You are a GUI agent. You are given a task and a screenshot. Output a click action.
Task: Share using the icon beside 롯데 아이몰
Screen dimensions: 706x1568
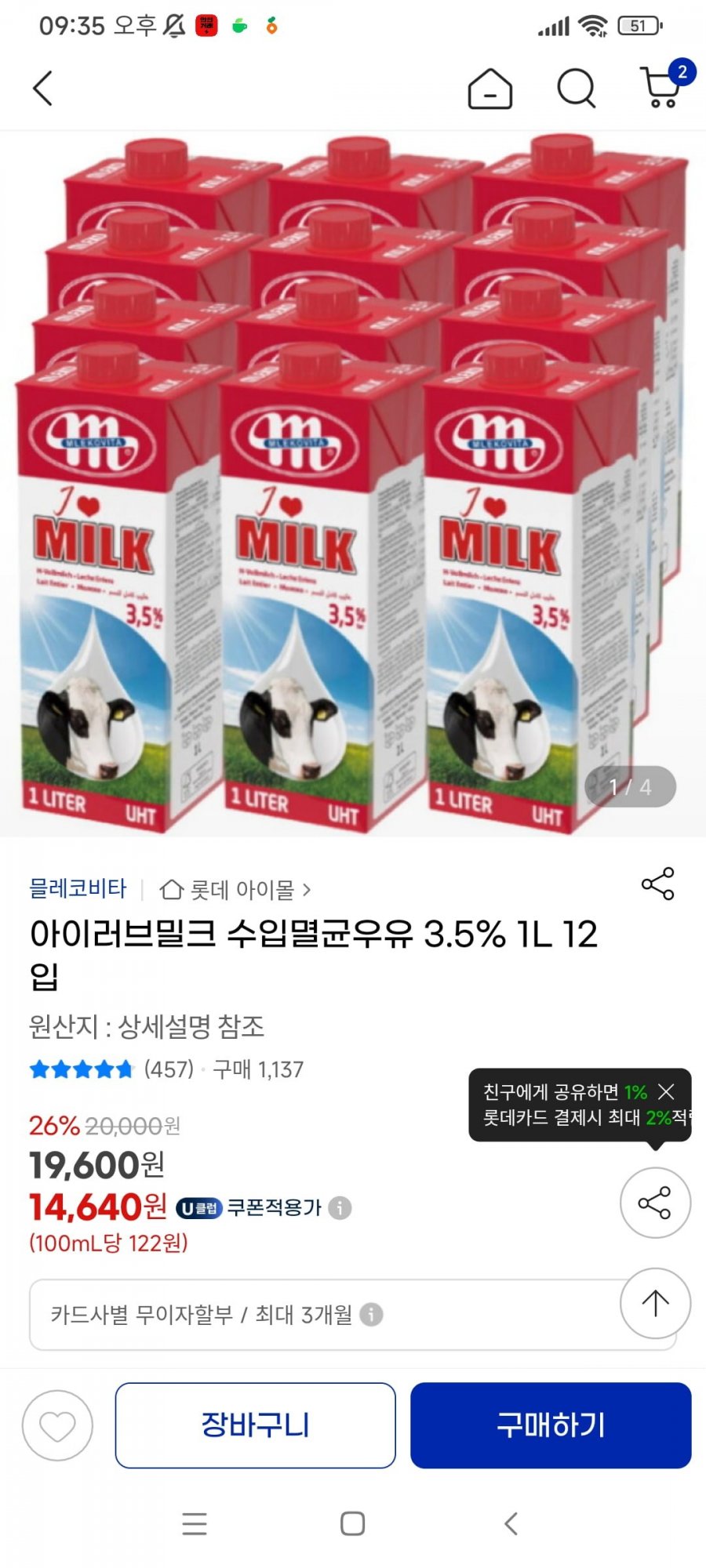click(x=657, y=884)
